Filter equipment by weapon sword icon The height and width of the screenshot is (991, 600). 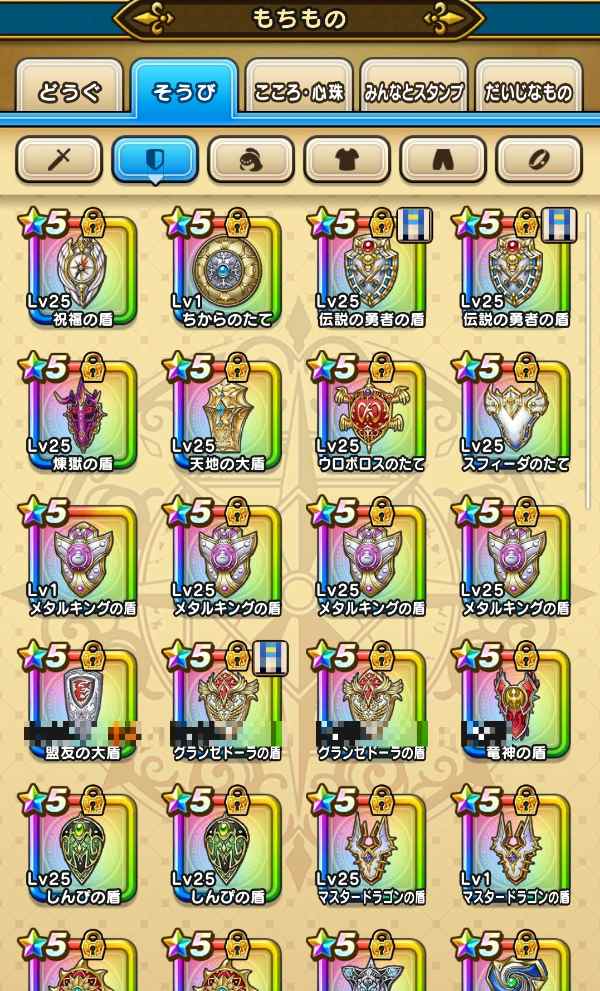click(59, 159)
